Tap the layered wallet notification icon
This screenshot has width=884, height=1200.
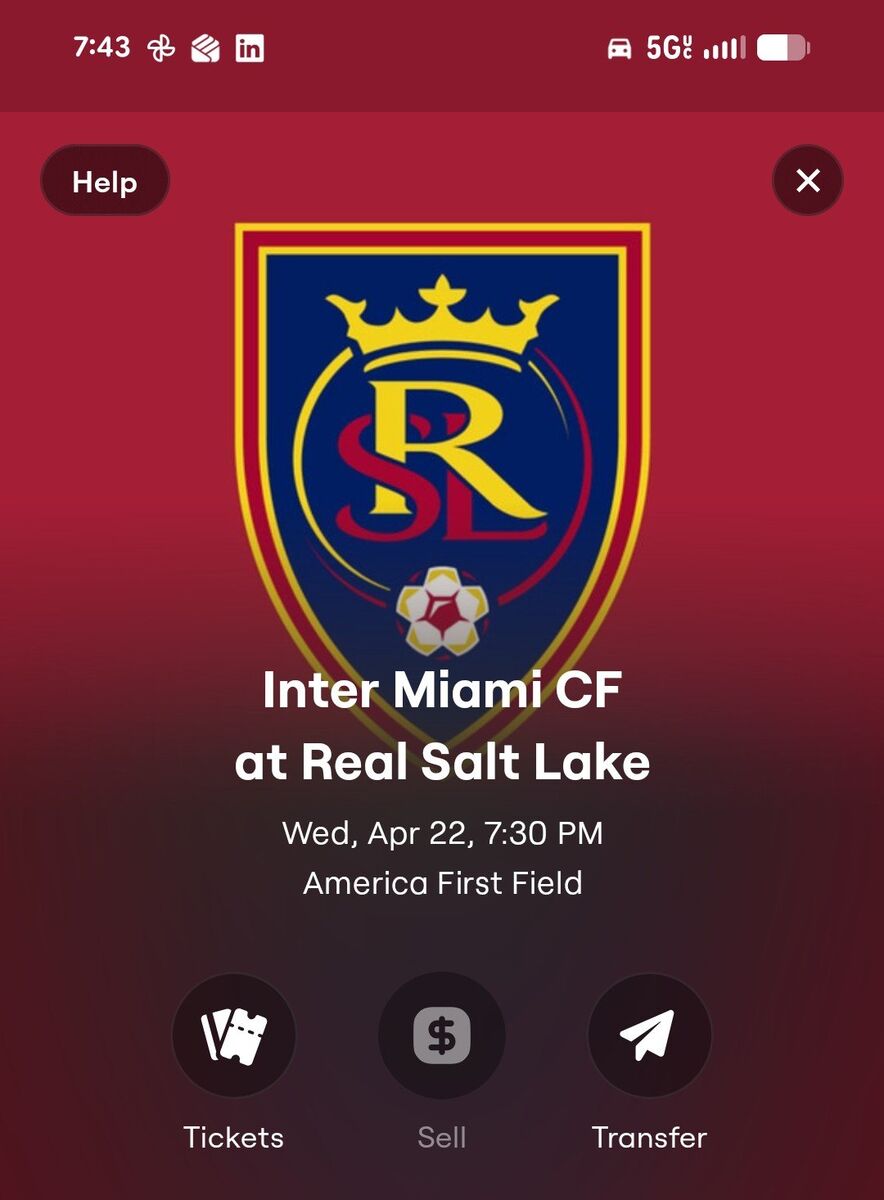coord(205,46)
